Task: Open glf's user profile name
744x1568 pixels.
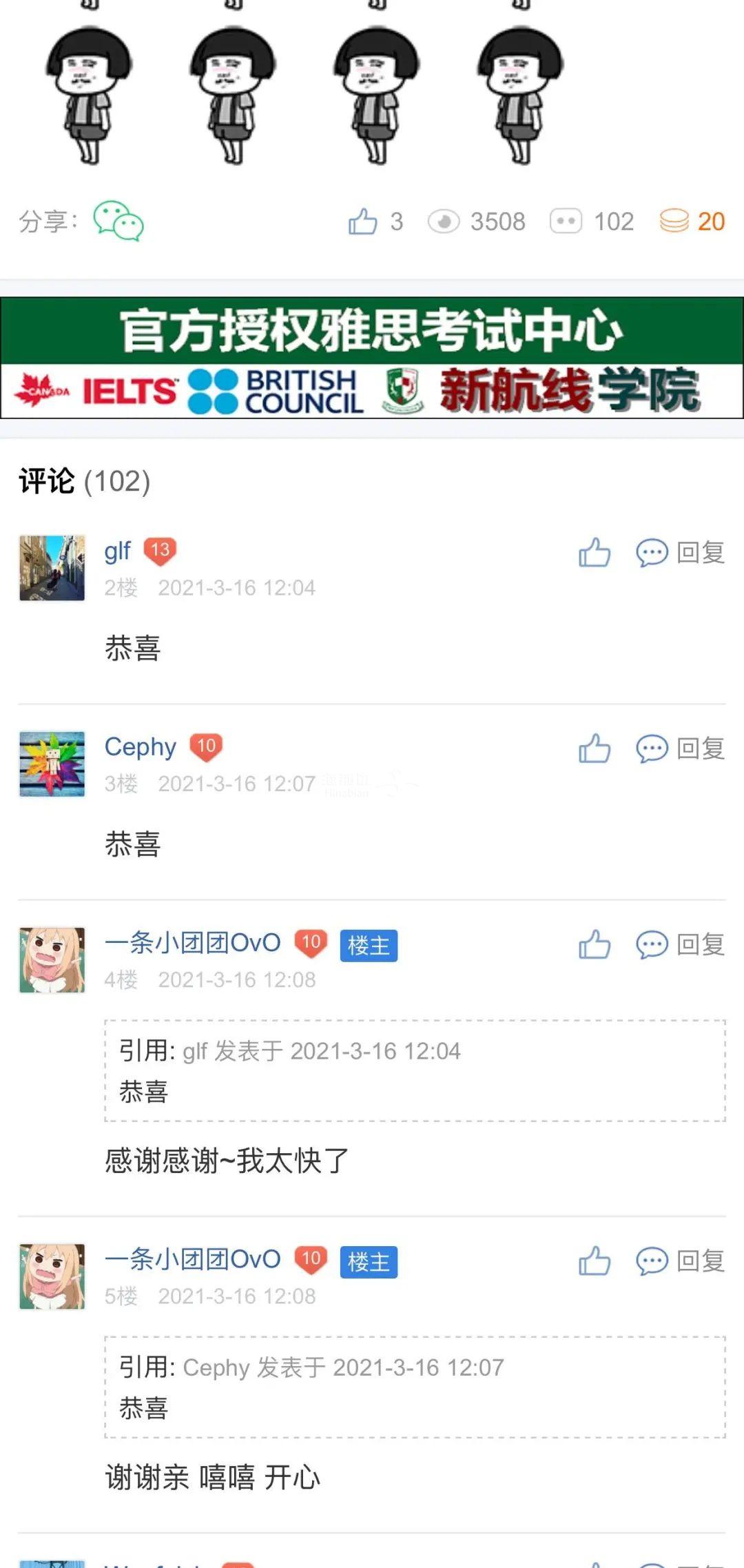Action: pos(117,551)
